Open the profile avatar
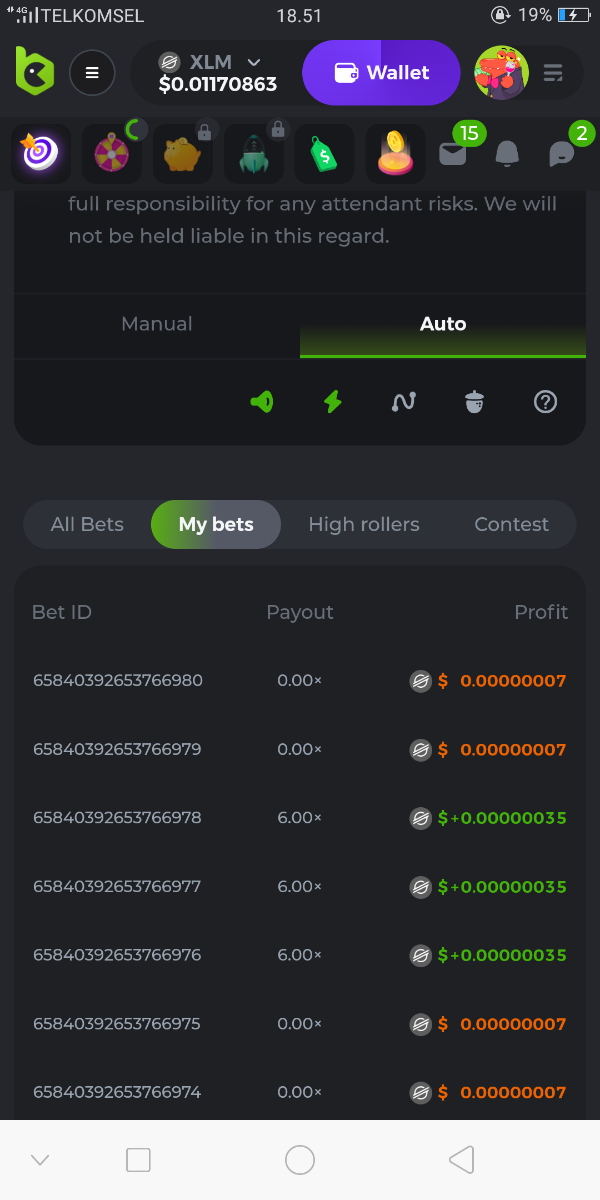This screenshot has width=600, height=1200. pyautogui.click(x=501, y=72)
